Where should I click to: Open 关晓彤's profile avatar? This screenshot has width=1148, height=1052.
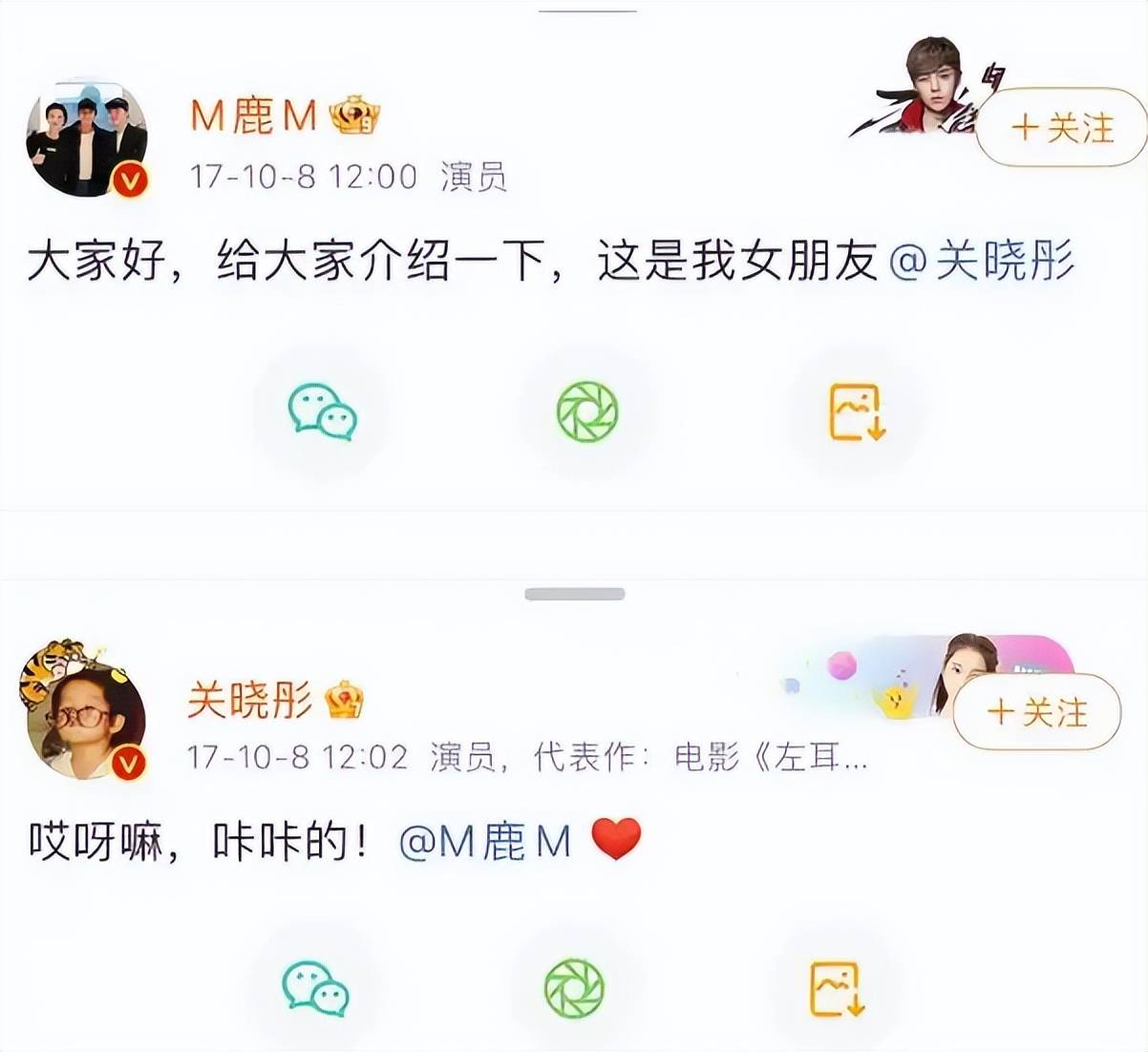click(x=86, y=718)
